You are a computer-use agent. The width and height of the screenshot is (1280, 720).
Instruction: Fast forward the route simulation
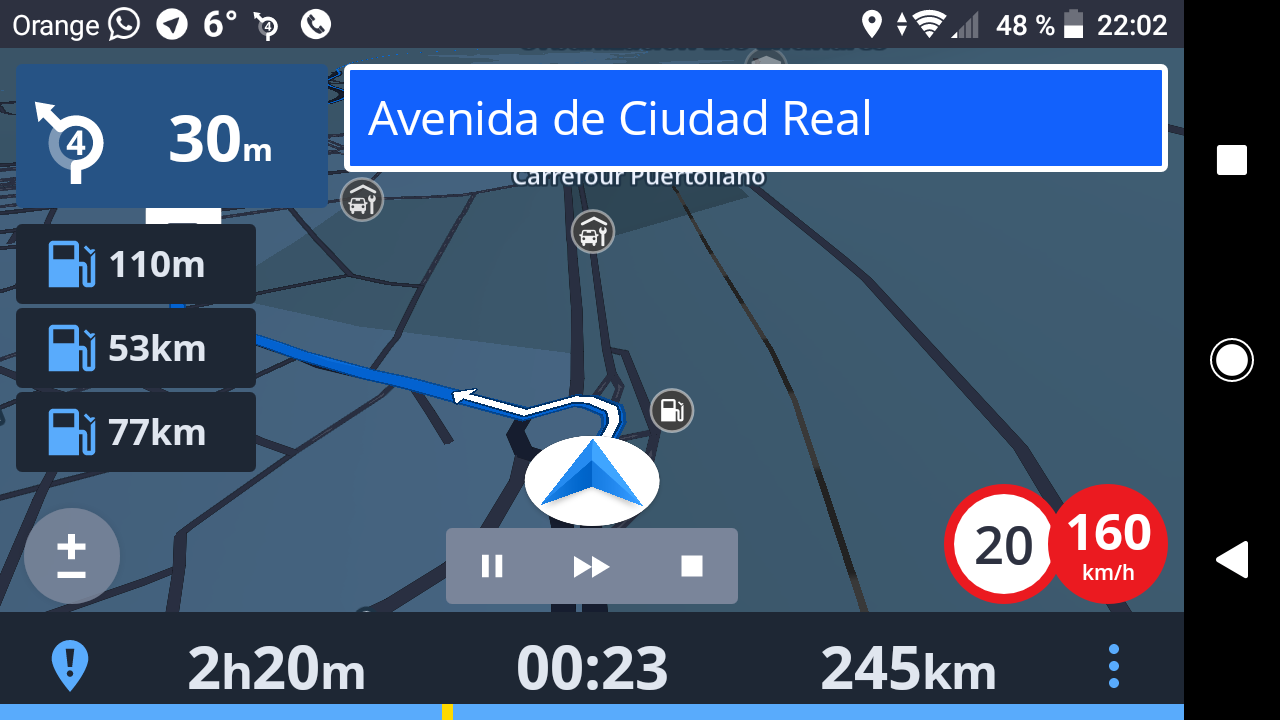(591, 567)
